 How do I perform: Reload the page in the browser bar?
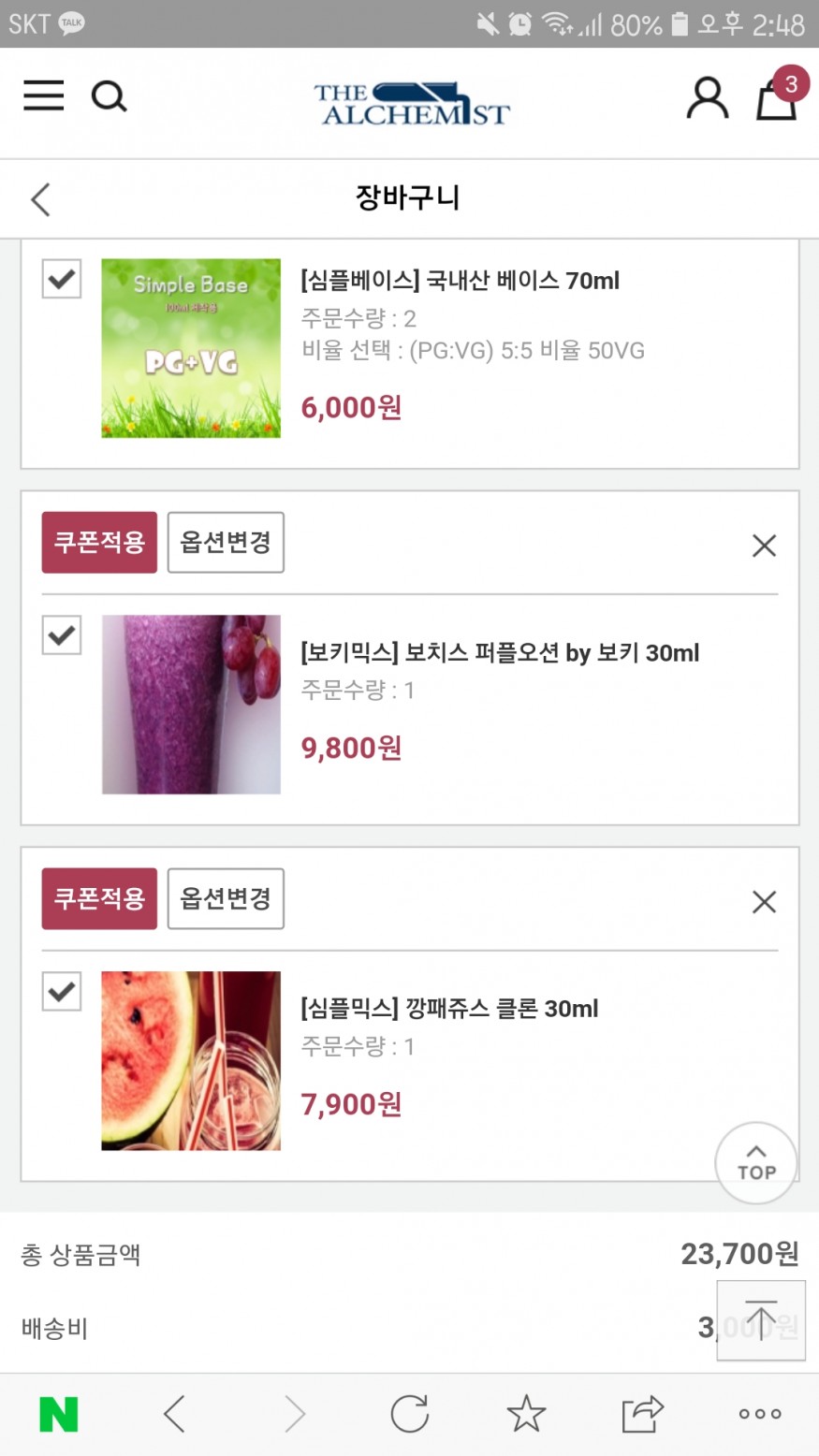pos(410,1414)
